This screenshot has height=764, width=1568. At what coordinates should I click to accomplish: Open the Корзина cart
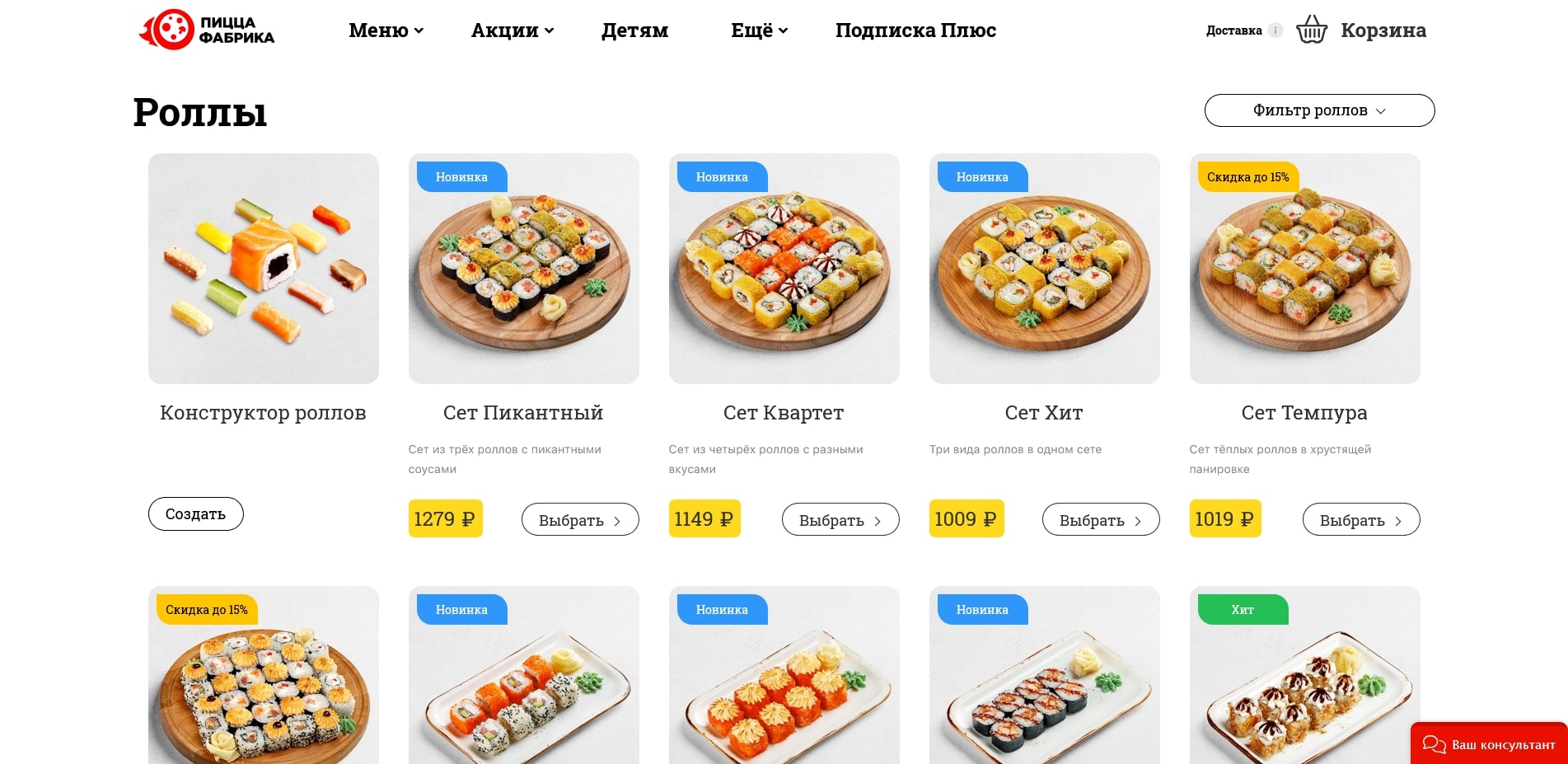tap(1363, 30)
